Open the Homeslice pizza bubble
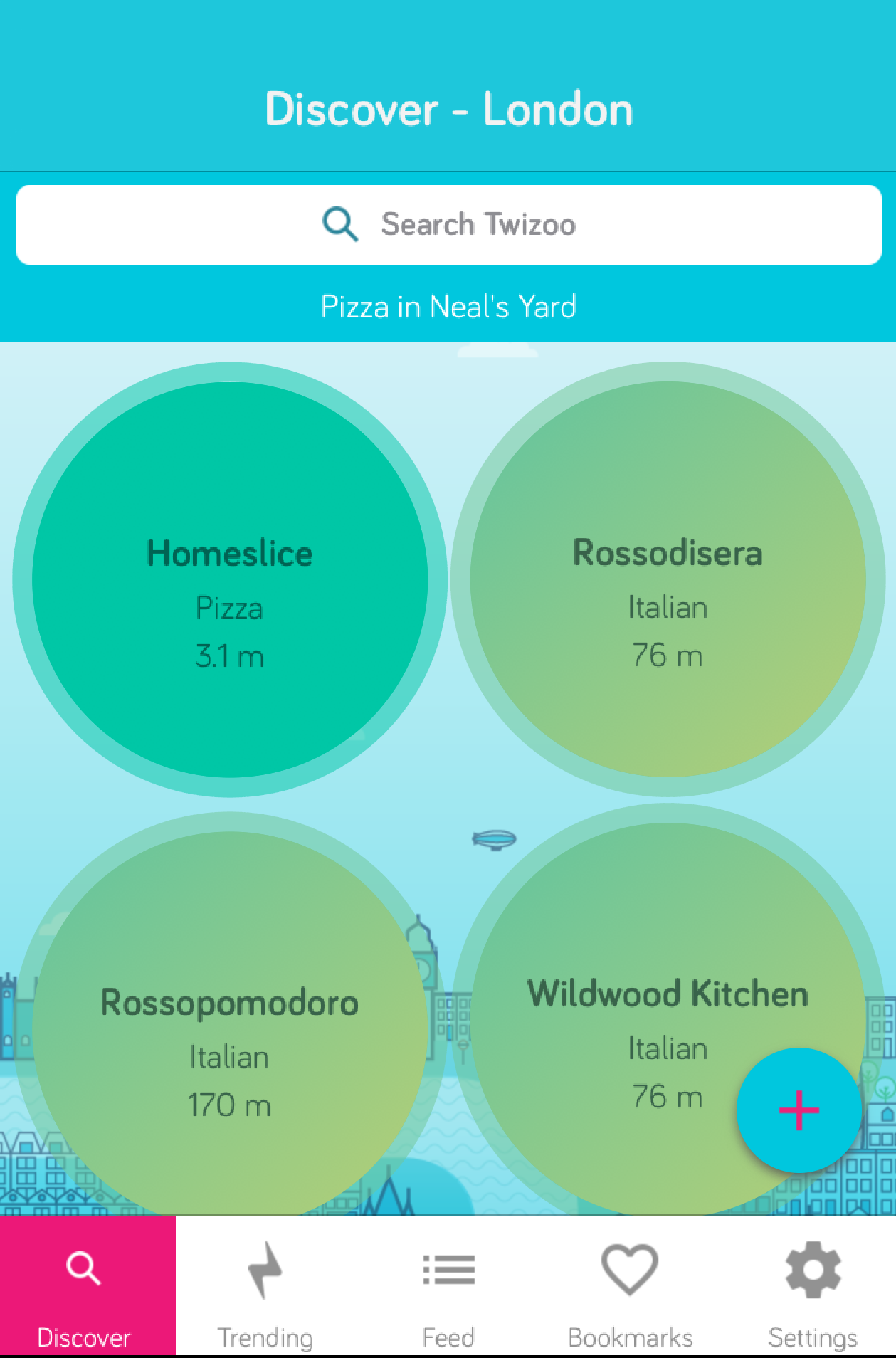Screen dimensions: 896x1358 229,579
